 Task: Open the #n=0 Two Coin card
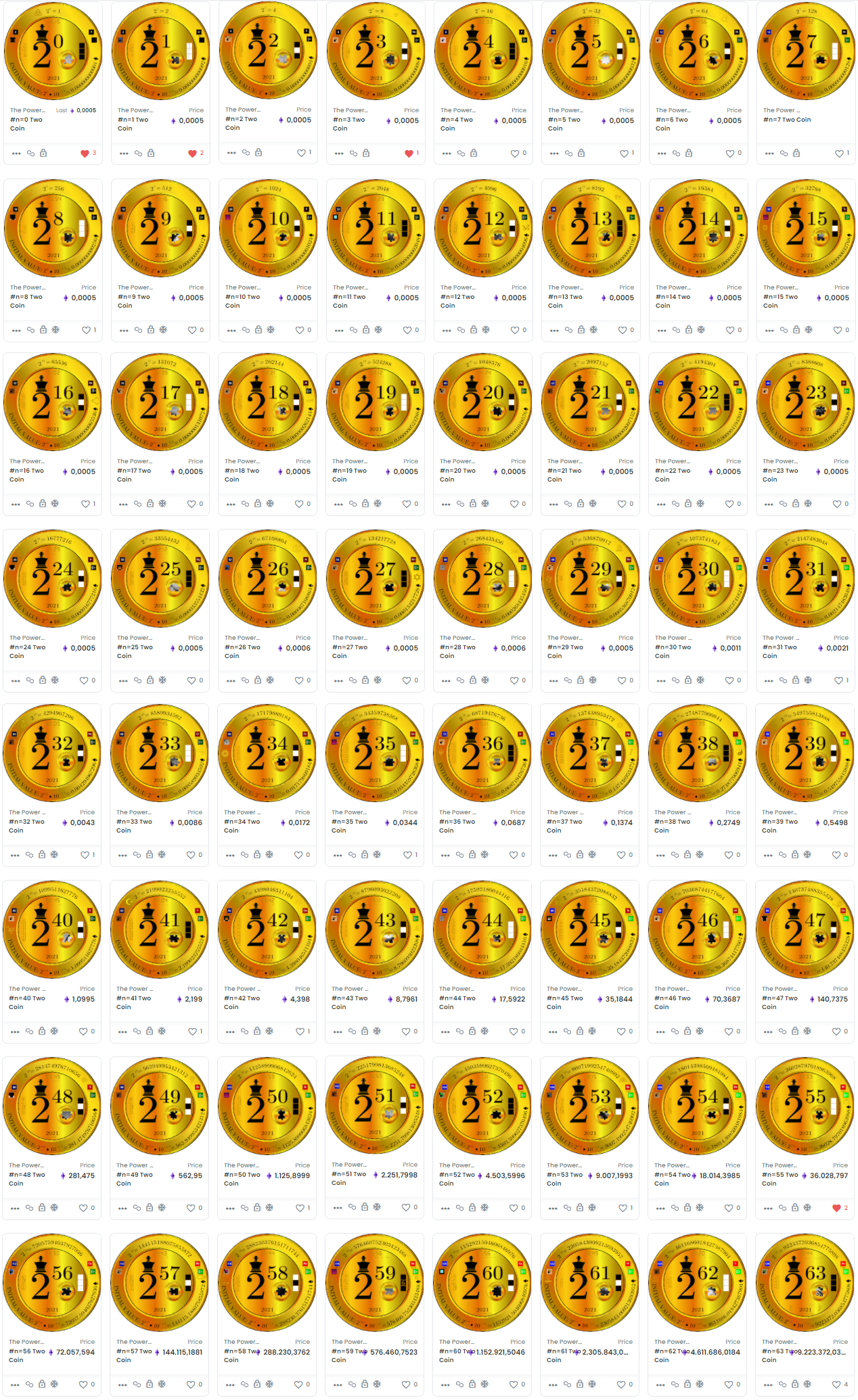[53, 51]
